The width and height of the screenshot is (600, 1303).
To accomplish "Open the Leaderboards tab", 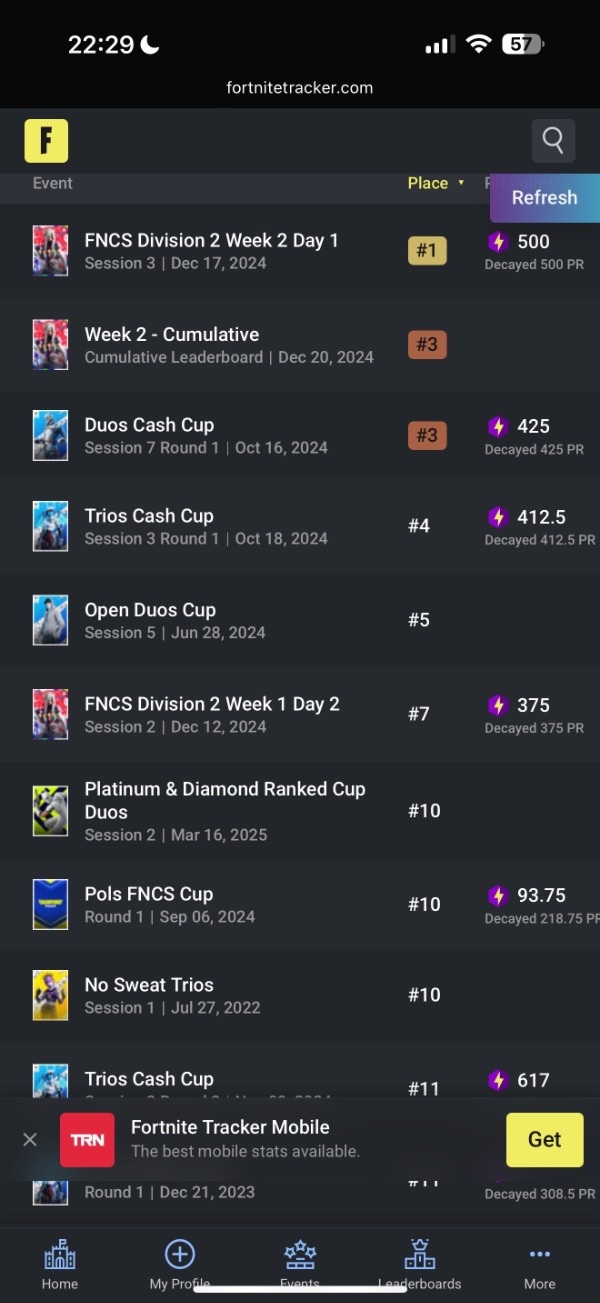I will click(x=420, y=1264).
